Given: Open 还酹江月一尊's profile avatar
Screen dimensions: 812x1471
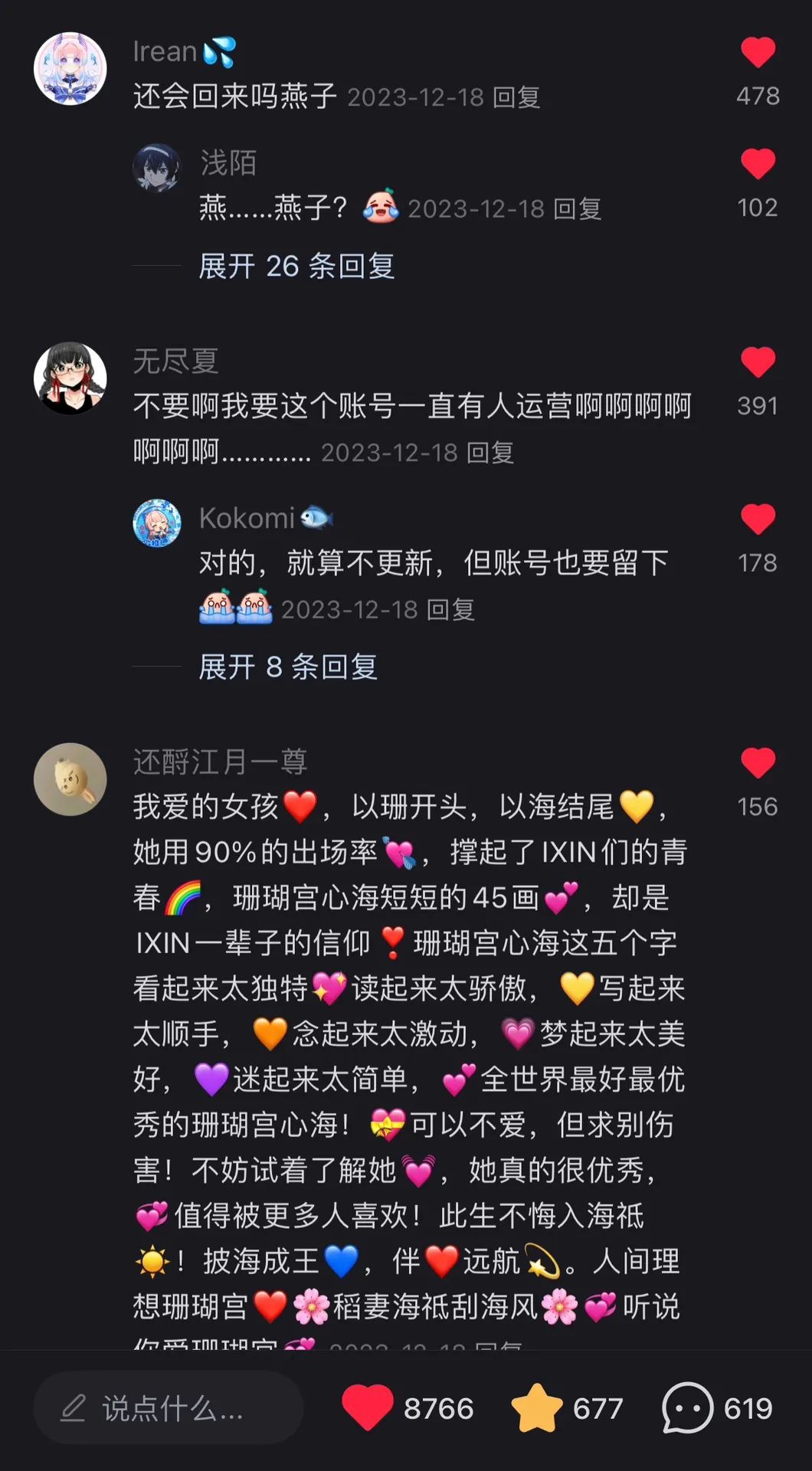Looking at the screenshot, I should (x=70, y=779).
